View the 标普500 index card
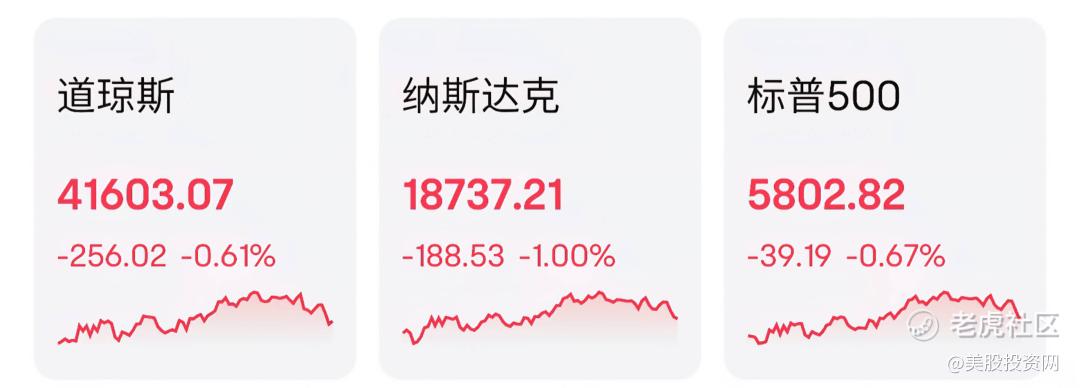Screen dimensions: 1080x388 (885, 198)
